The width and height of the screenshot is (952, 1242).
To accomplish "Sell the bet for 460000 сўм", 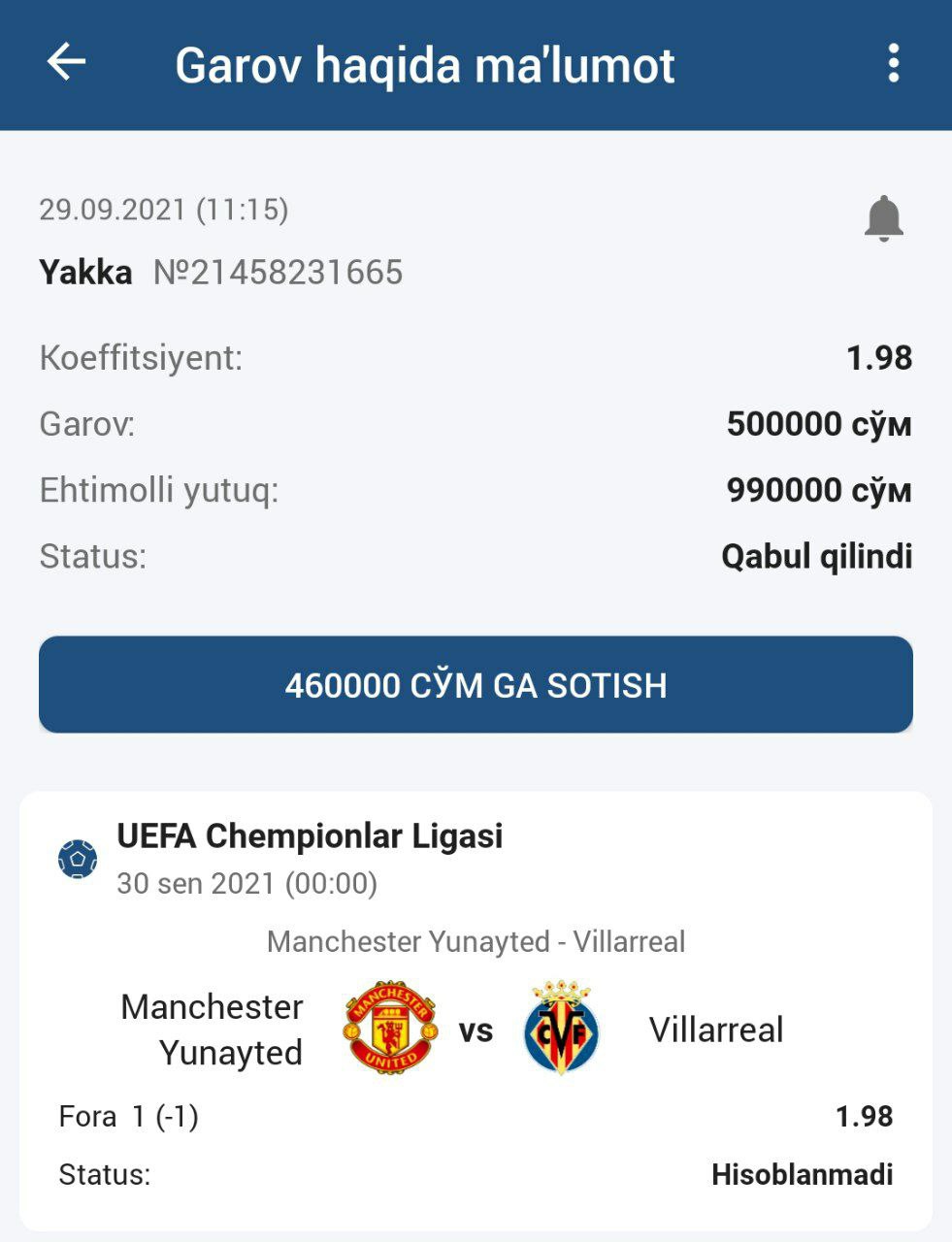I will (476, 685).
